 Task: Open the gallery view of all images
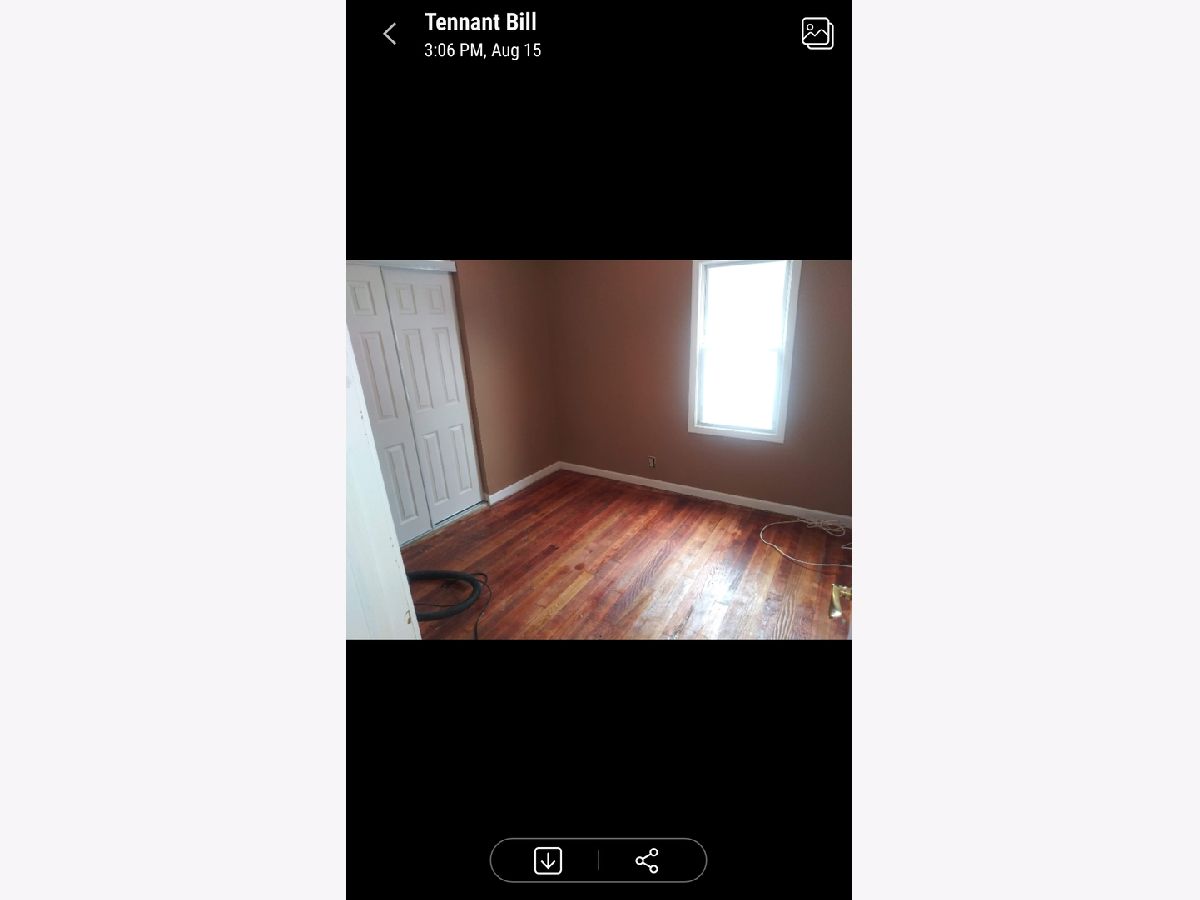[817, 33]
